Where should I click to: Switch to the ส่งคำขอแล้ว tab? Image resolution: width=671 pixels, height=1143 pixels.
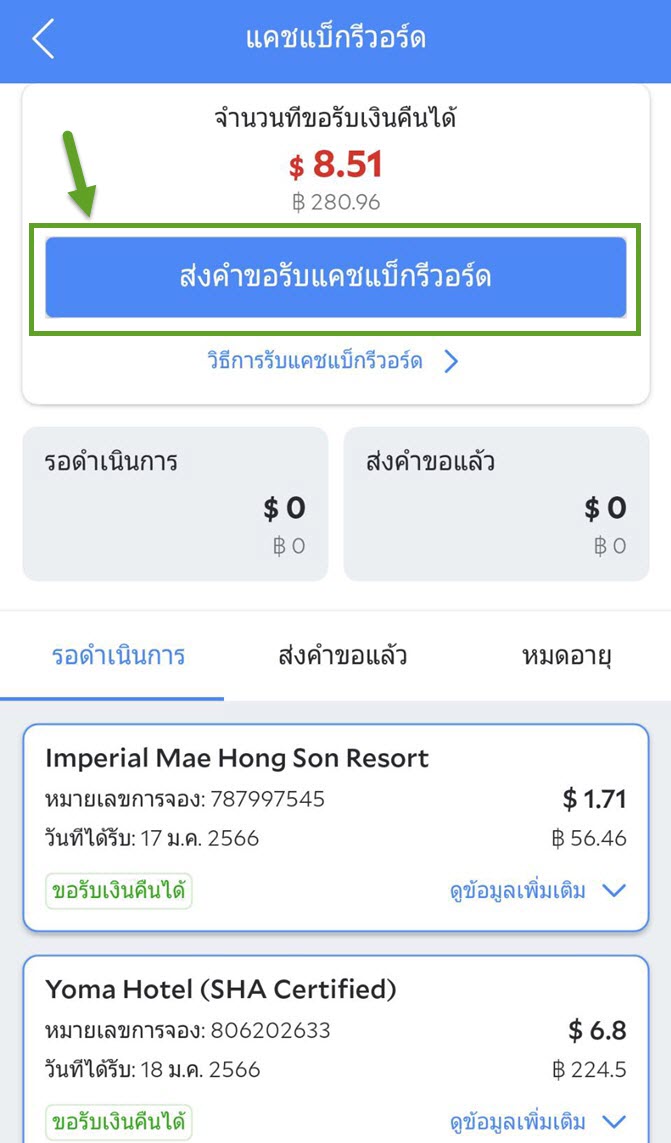(342, 657)
